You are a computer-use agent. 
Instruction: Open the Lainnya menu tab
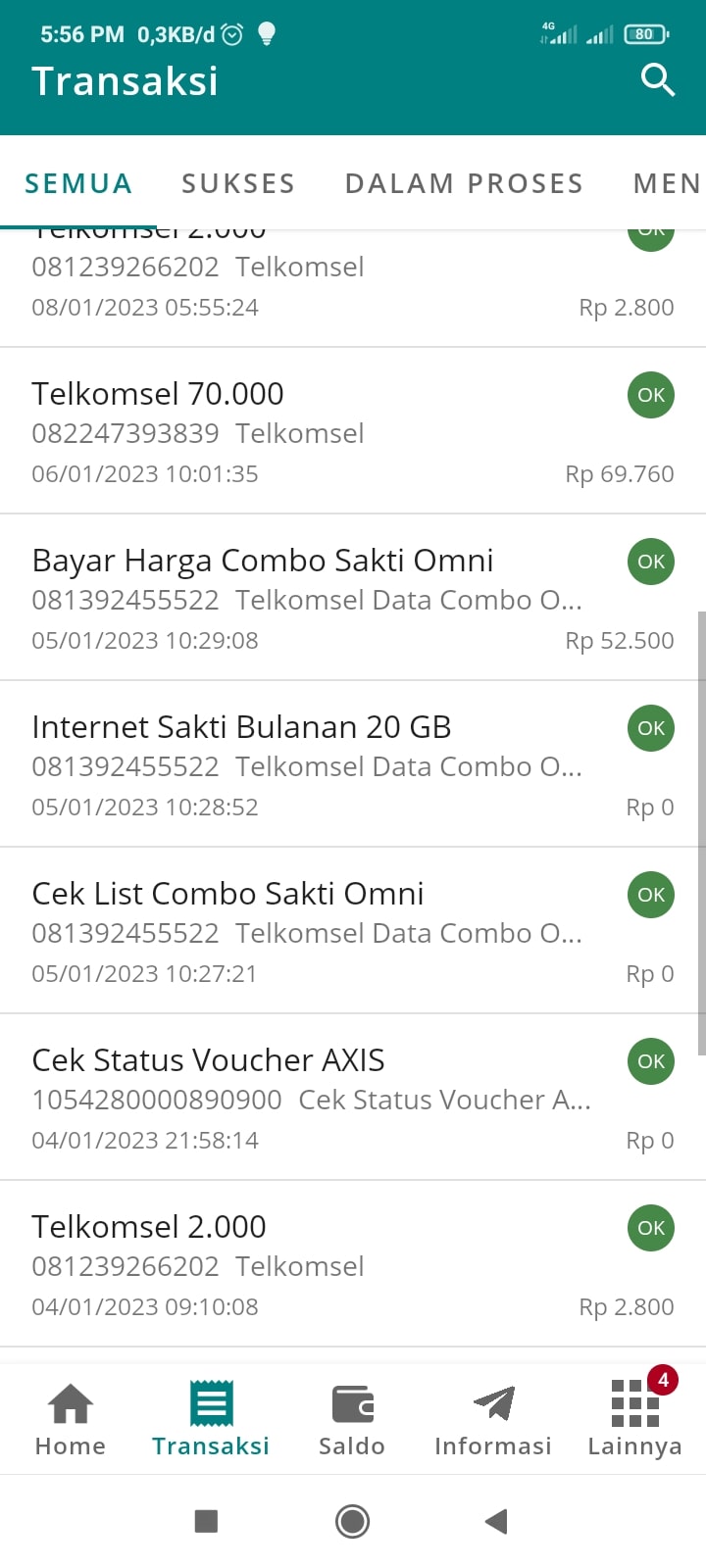pyautogui.click(x=634, y=1419)
